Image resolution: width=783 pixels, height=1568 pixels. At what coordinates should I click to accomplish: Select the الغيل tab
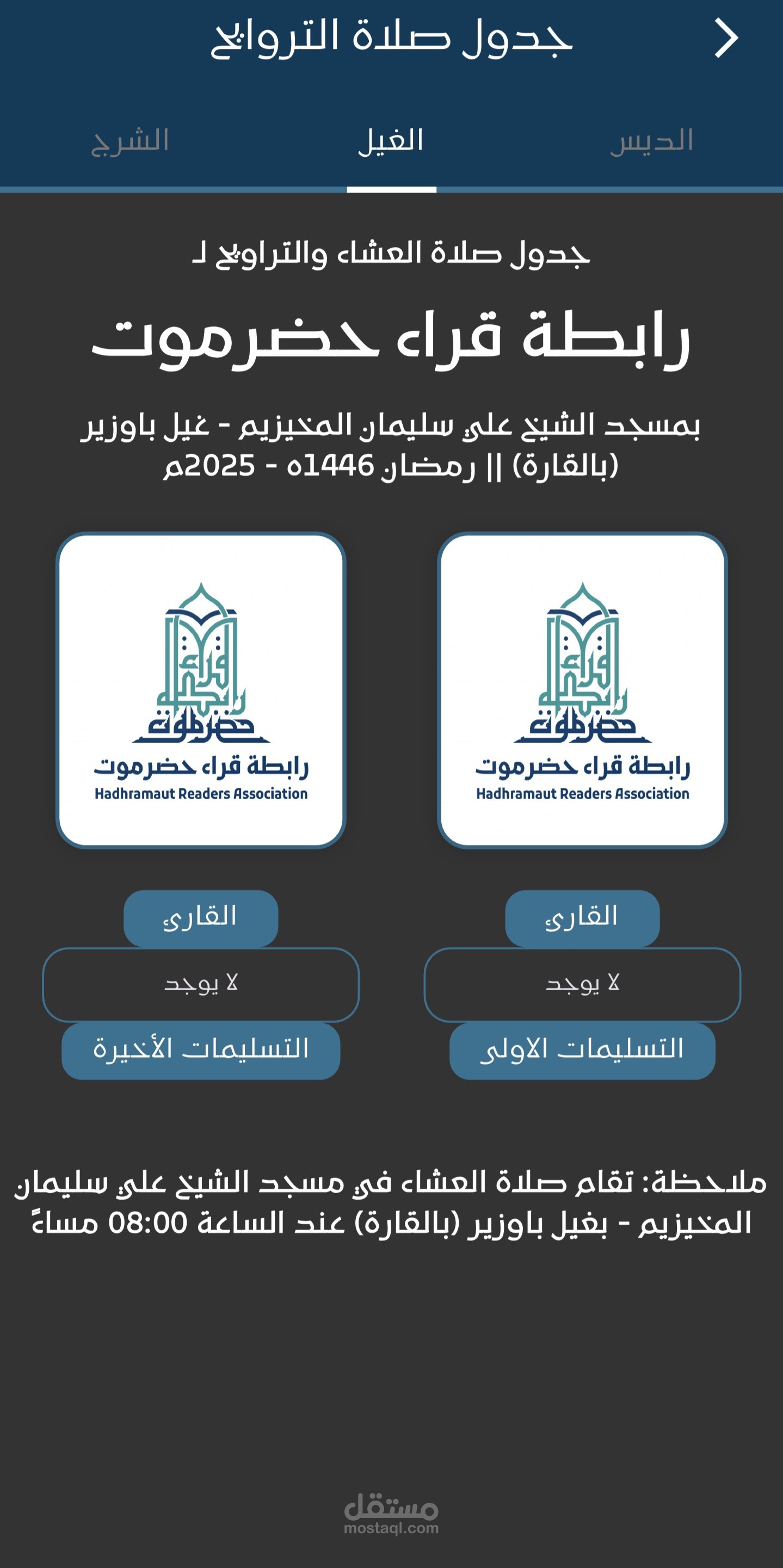[x=391, y=141]
